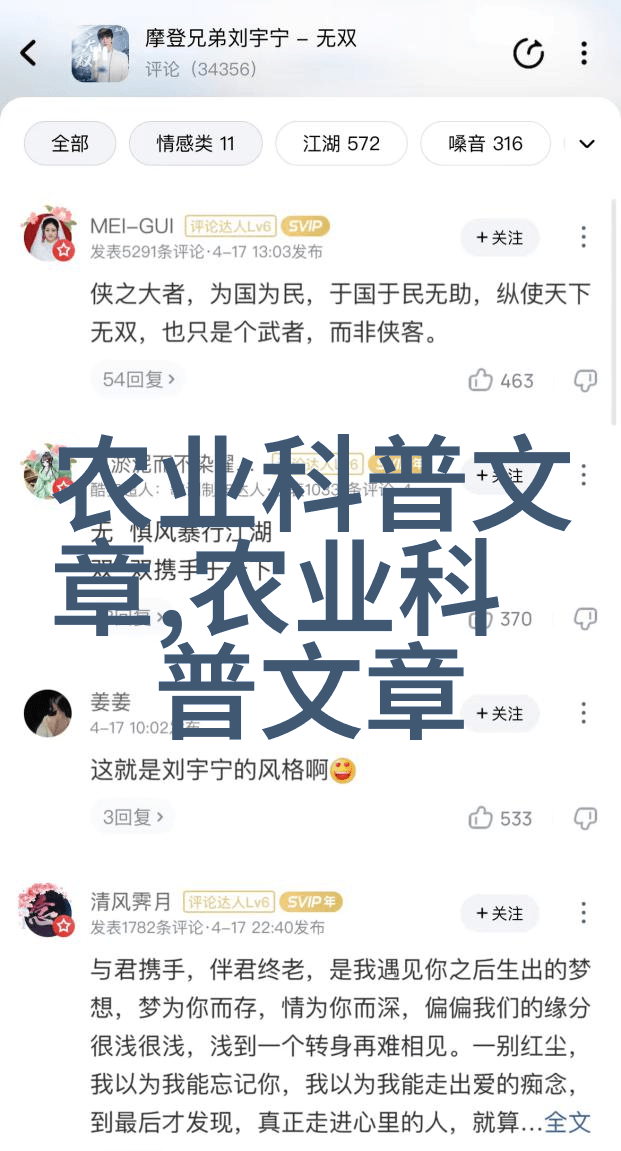Follow user MEI-GUI
The width and height of the screenshot is (621, 1151).
499,238
